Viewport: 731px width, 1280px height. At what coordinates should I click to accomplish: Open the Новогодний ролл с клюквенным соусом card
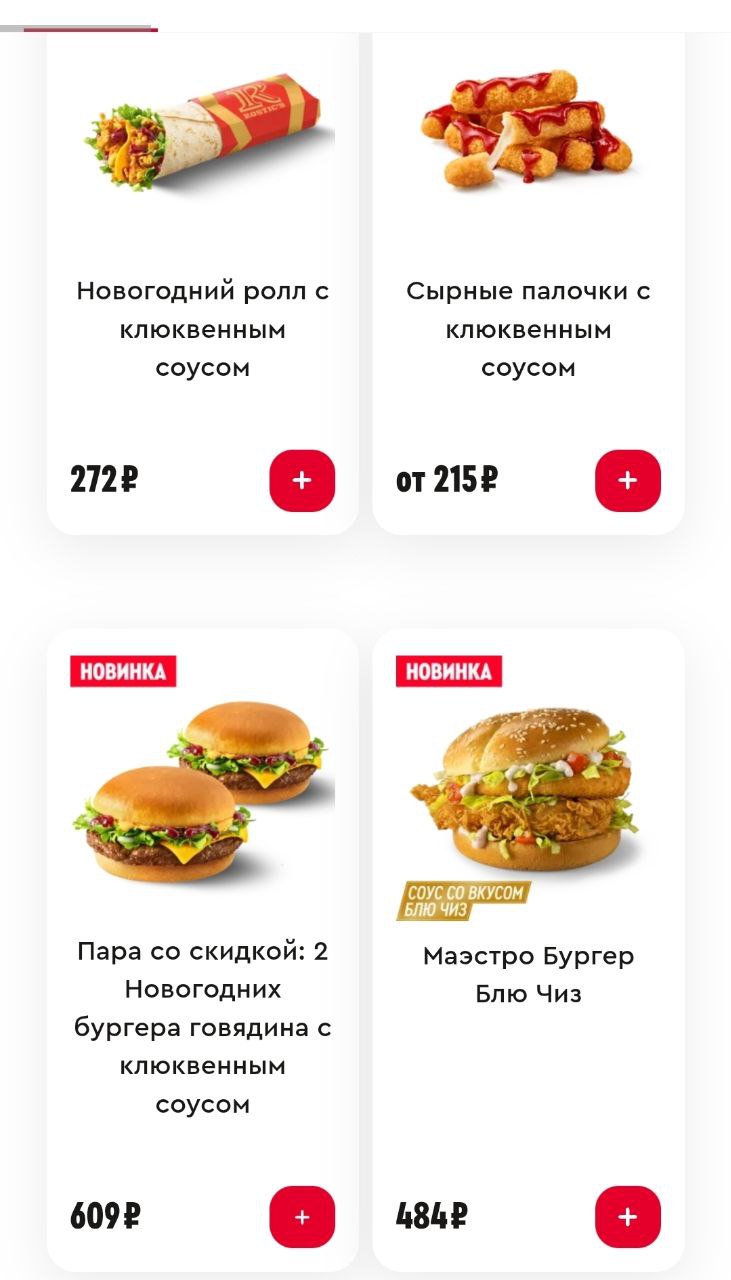(x=203, y=329)
